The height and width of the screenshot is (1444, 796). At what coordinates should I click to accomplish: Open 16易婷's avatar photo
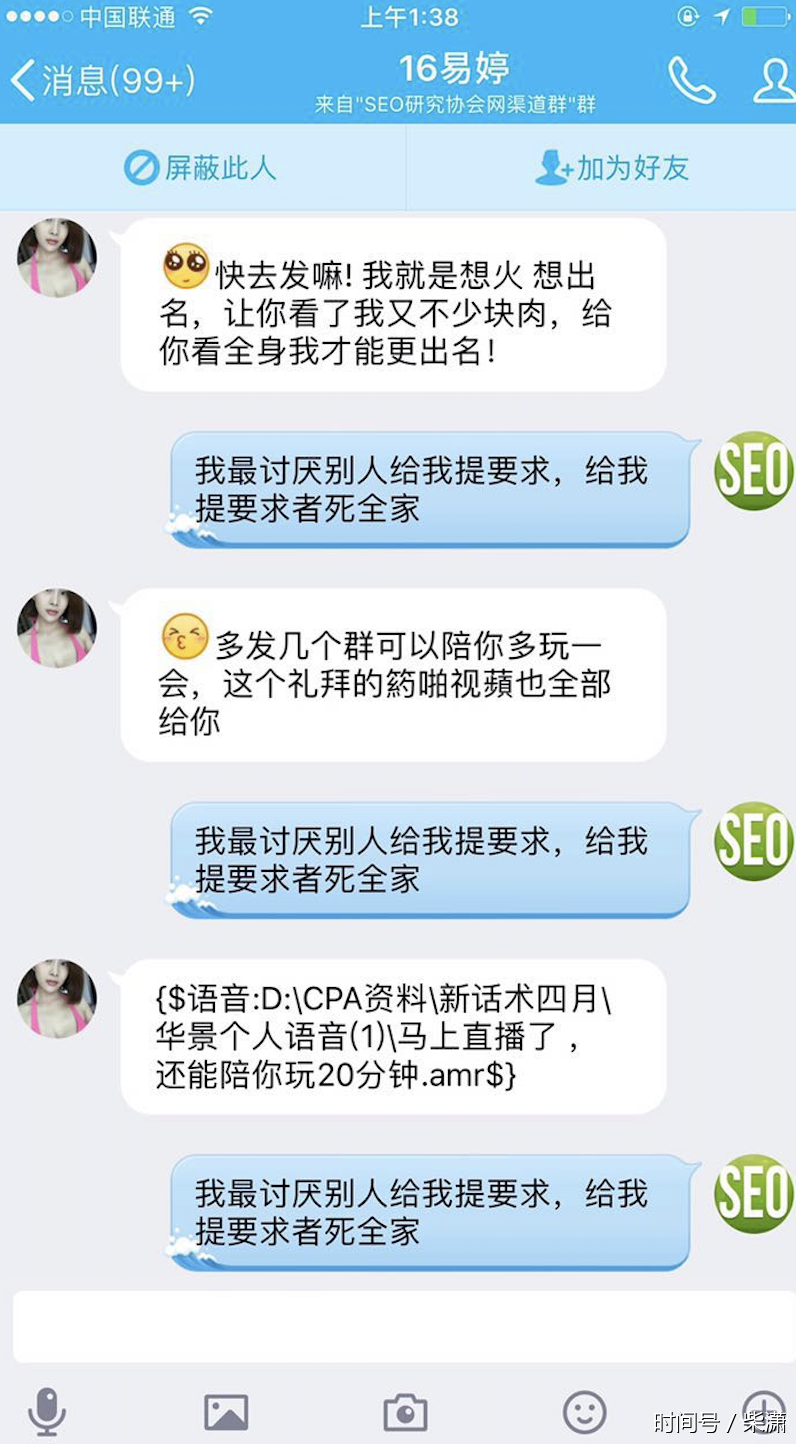click(x=57, y=258)
